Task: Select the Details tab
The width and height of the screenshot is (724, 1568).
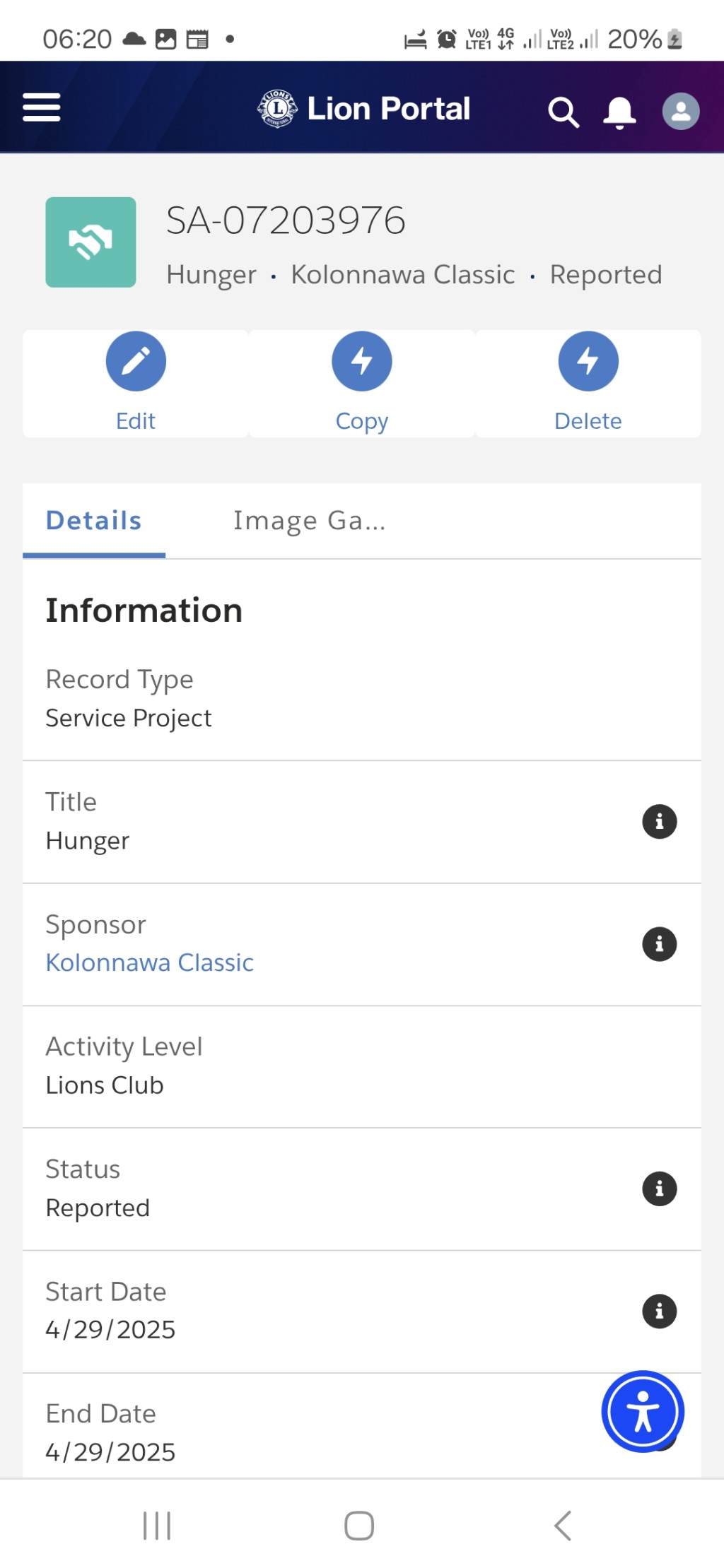Action: [94, 521]
